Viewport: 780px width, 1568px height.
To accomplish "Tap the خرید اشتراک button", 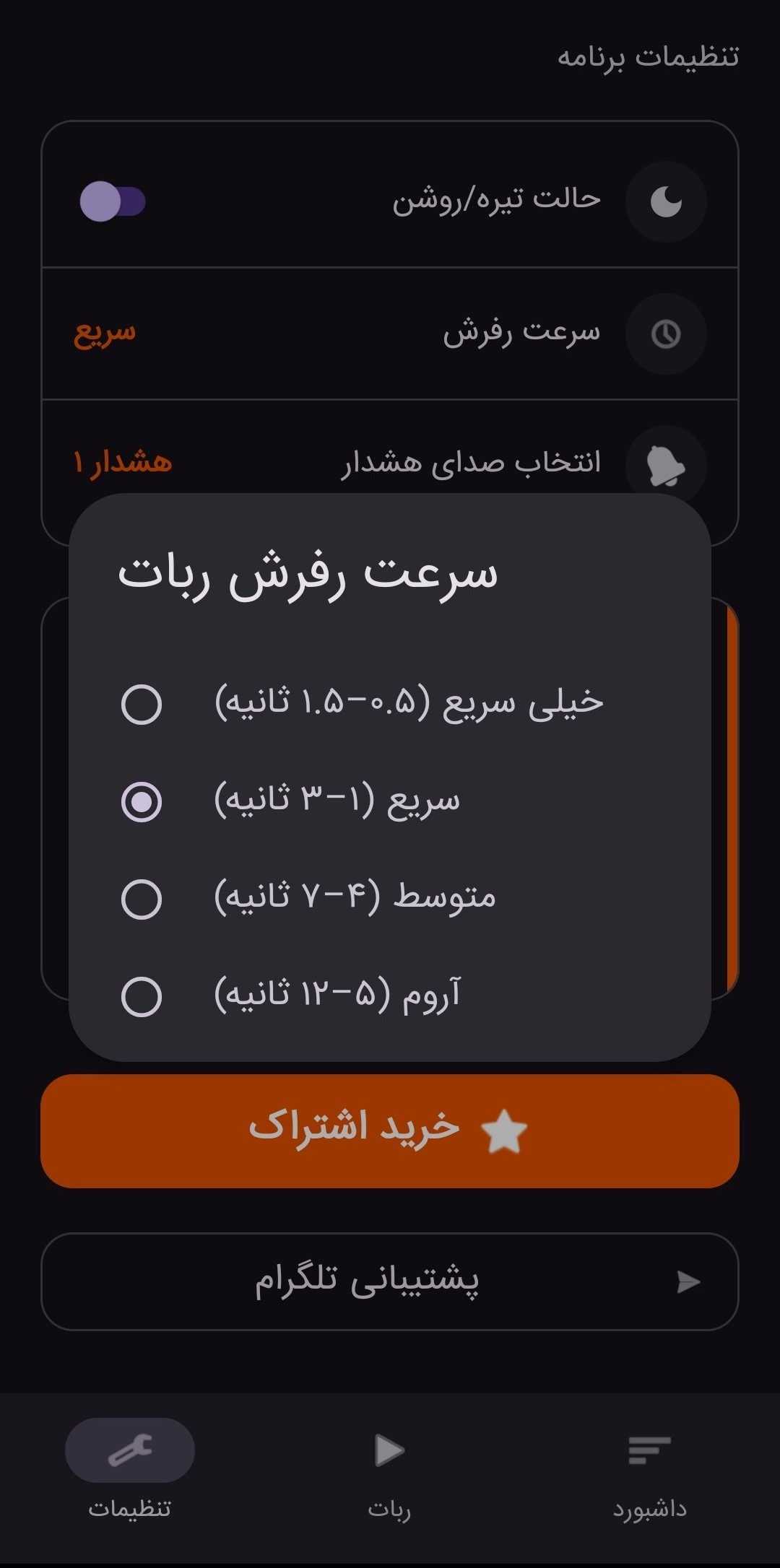I will point(390,1131).
